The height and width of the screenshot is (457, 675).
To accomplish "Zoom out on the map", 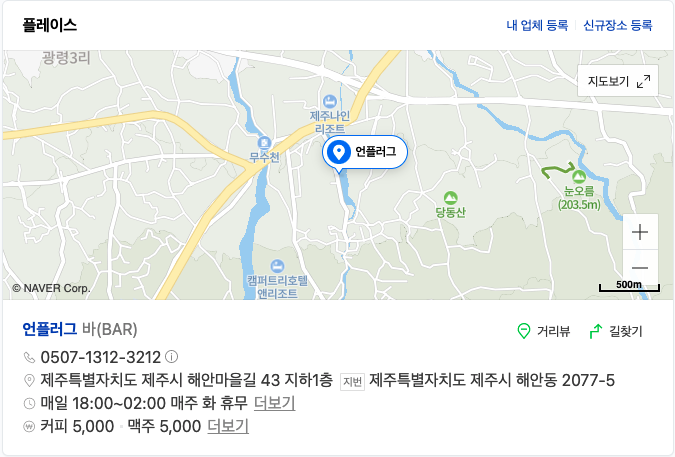I will [x=641, y=268].
